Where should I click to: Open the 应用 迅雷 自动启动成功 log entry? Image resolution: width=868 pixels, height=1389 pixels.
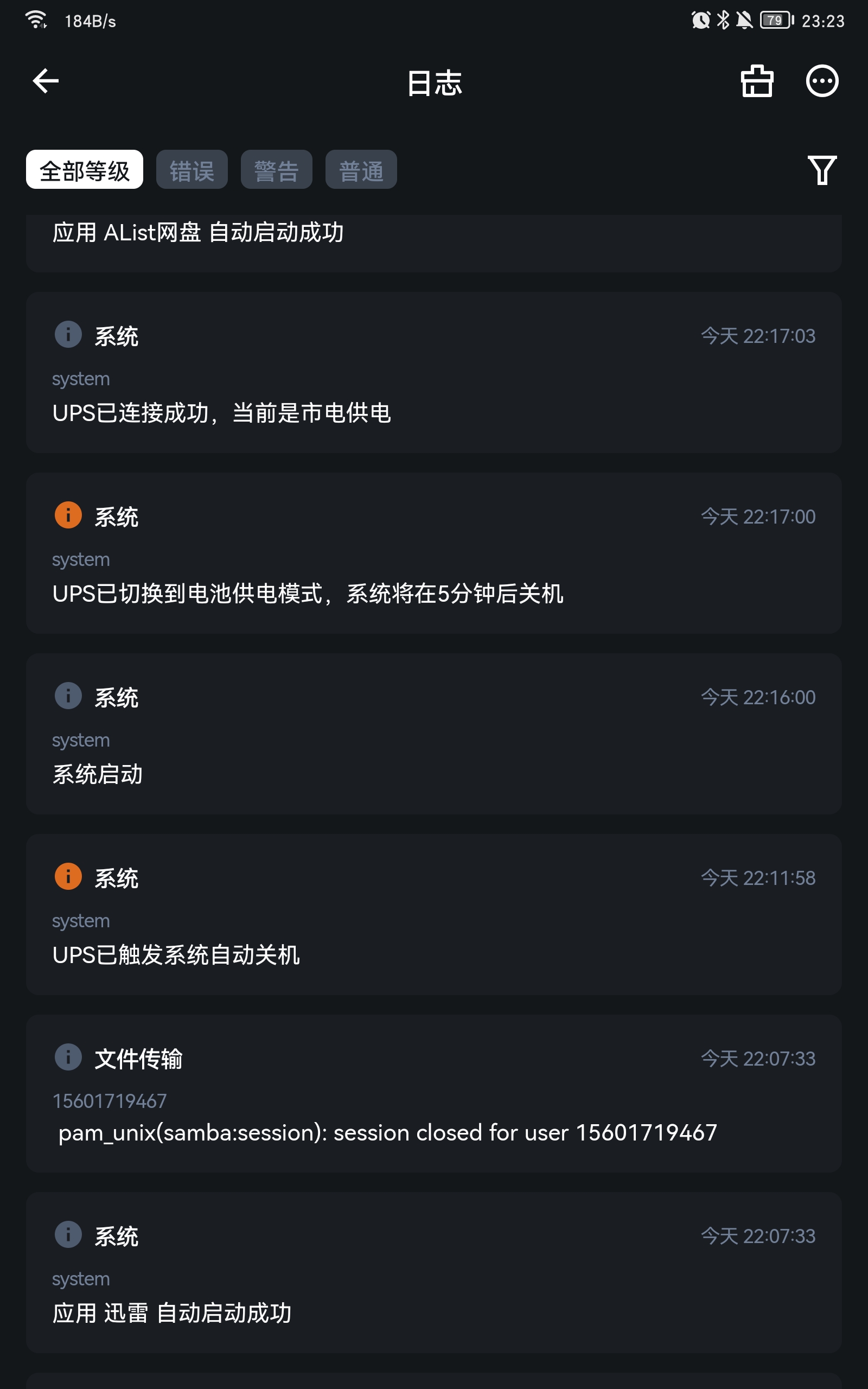433,1272
